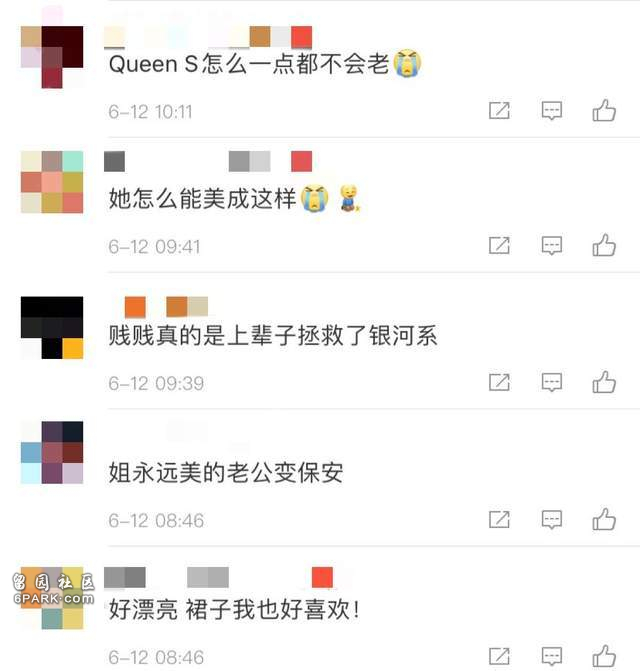Like the comment about '拯救了银河系'
The image size is (640, 671).
coord(603,382)
